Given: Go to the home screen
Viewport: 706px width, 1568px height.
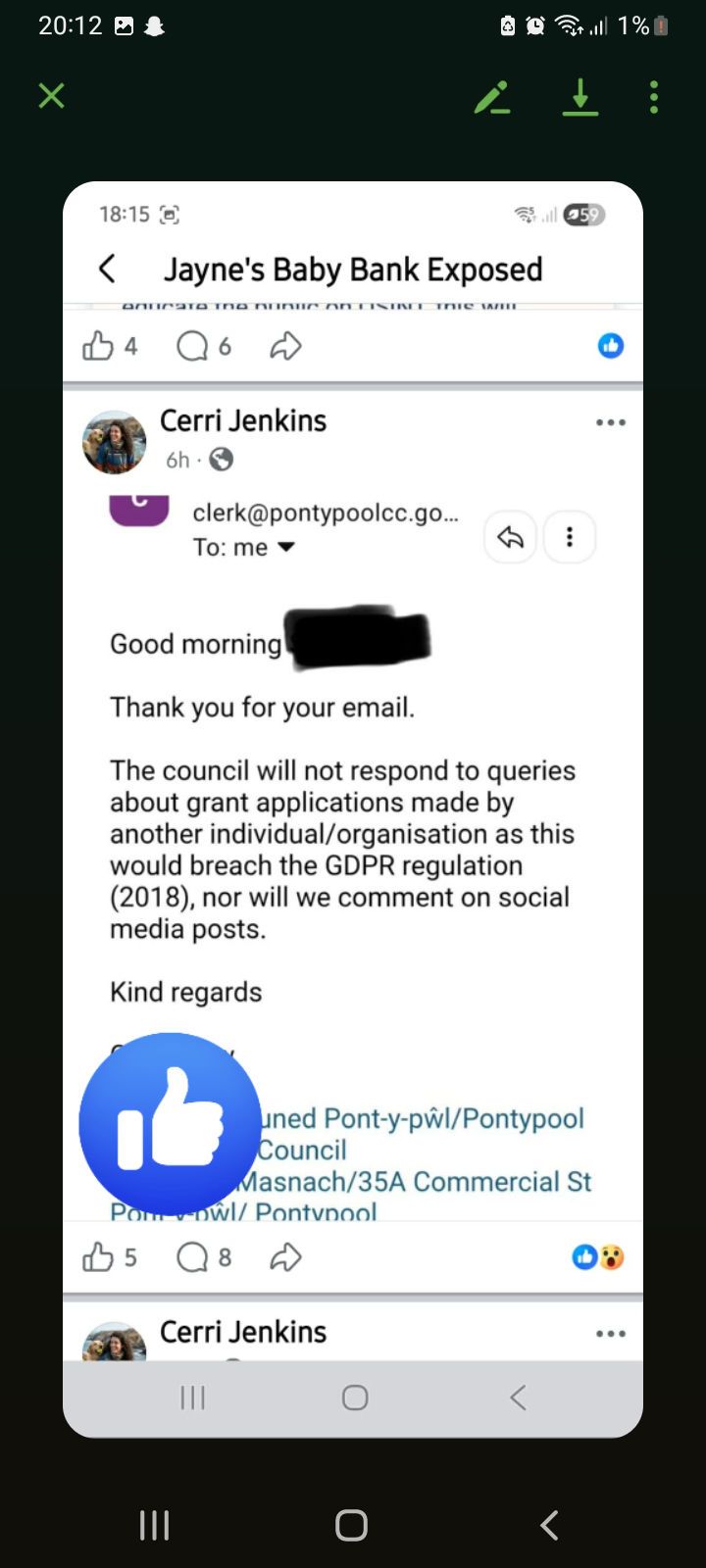Looking at the screenshot, I should (352, 1525).
